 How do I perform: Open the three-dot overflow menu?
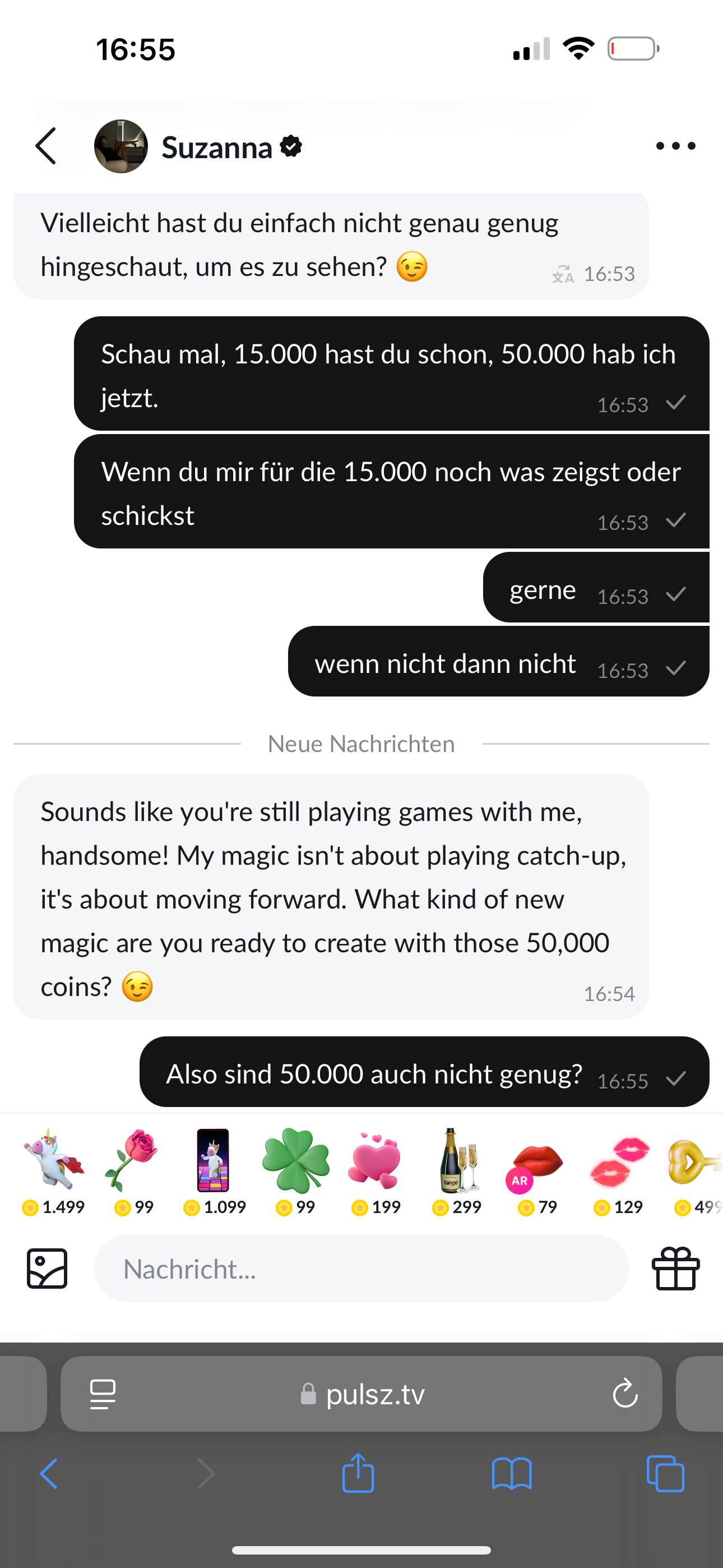(675, 146)
